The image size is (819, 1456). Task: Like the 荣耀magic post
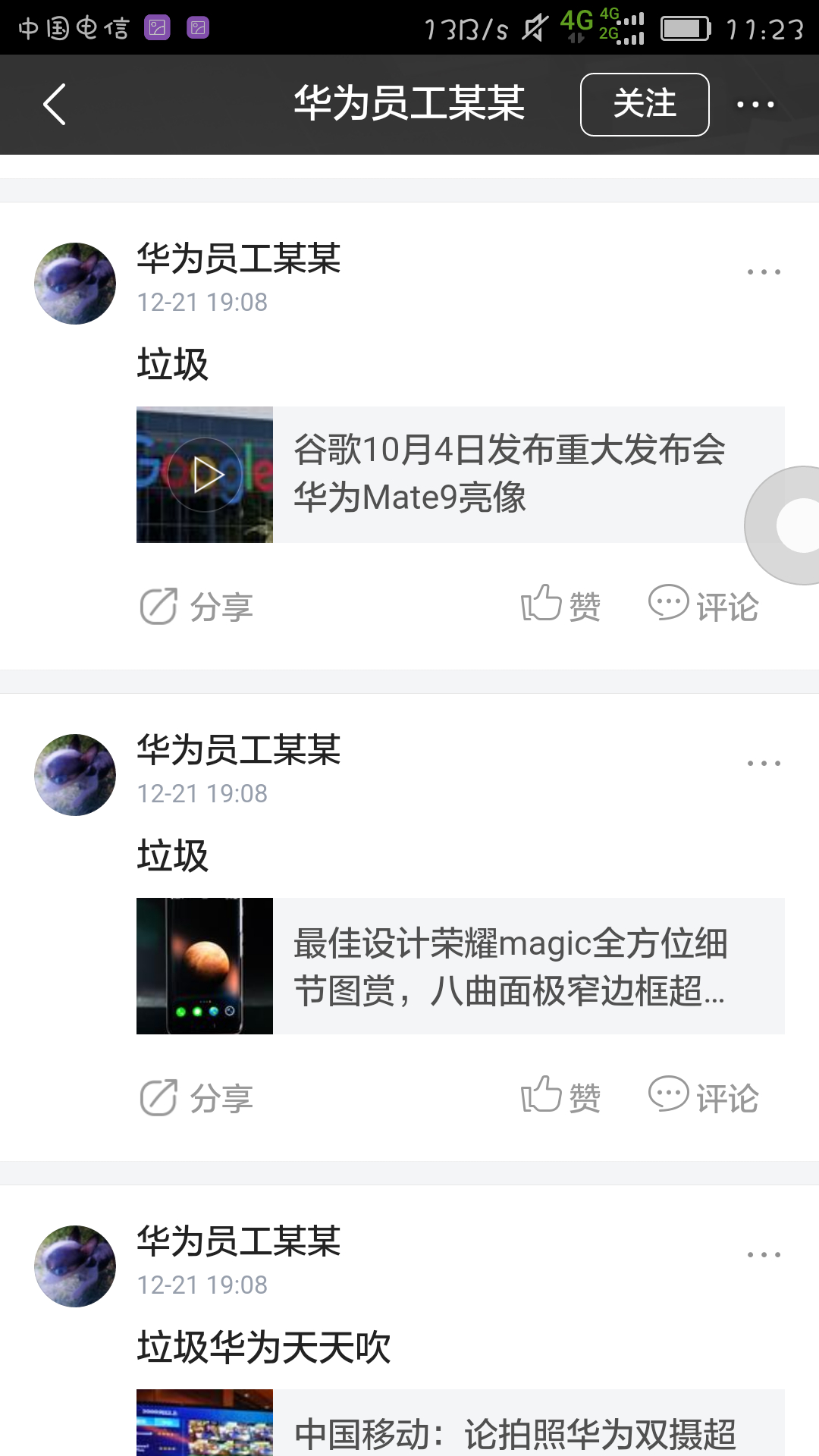click(561, 1097)
